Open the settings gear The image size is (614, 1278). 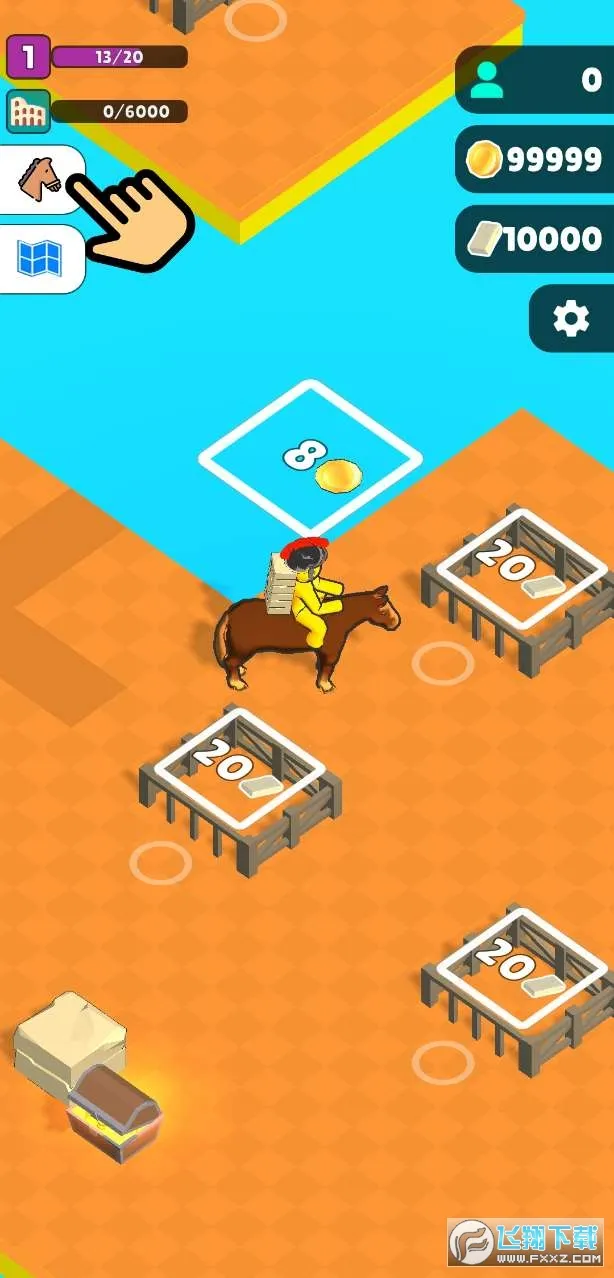tap(571, 319)
